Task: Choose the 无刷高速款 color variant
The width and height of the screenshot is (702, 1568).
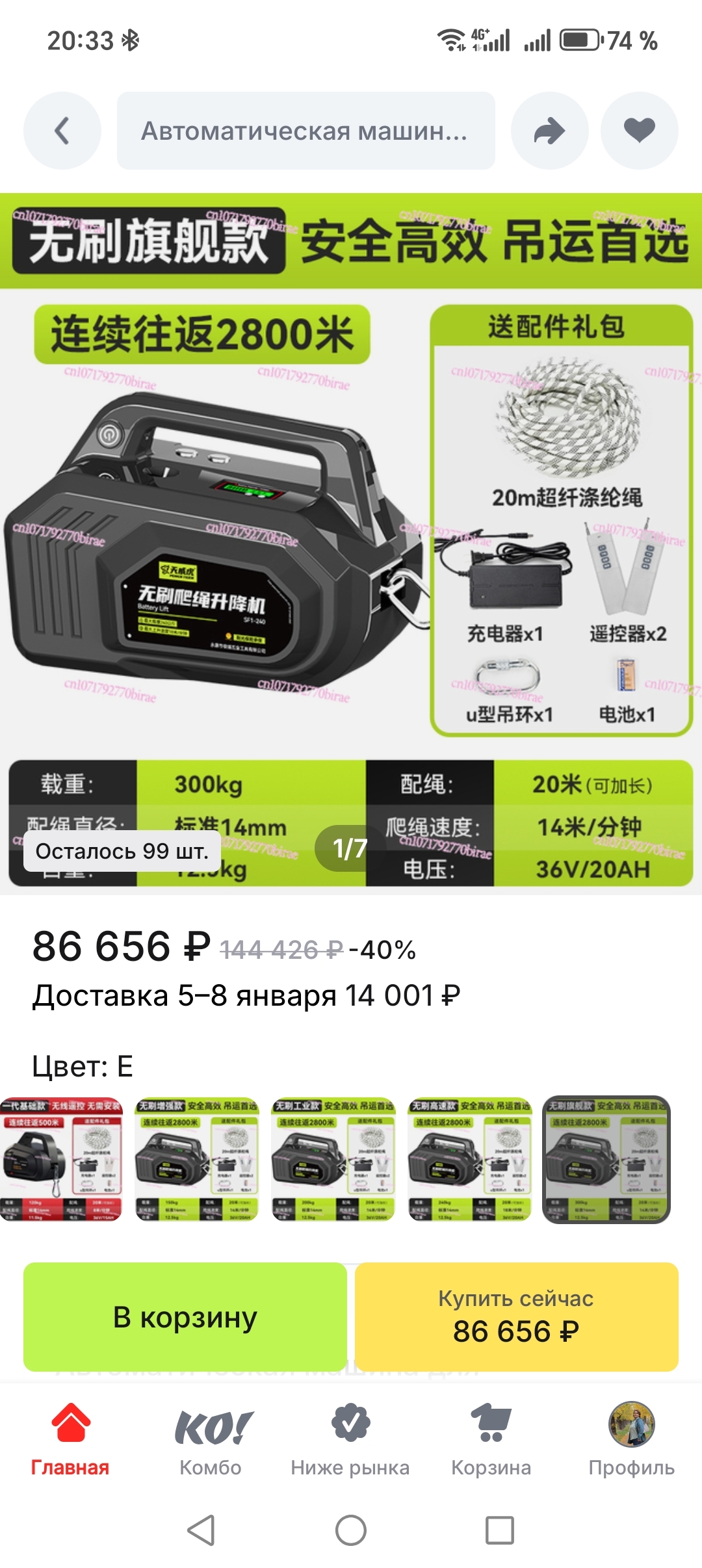Action: [x=470, y=1159]
